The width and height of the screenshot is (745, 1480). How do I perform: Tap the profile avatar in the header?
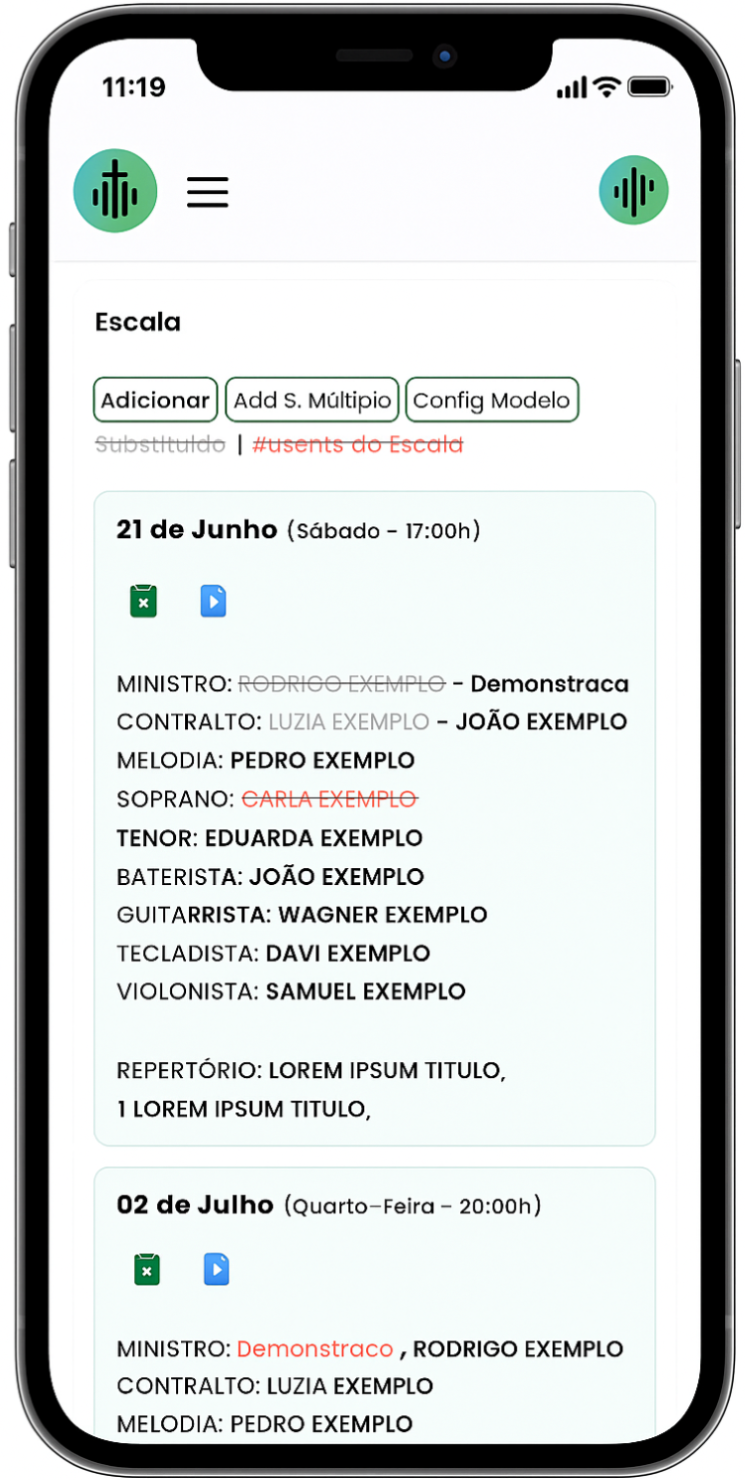[633, 190]
